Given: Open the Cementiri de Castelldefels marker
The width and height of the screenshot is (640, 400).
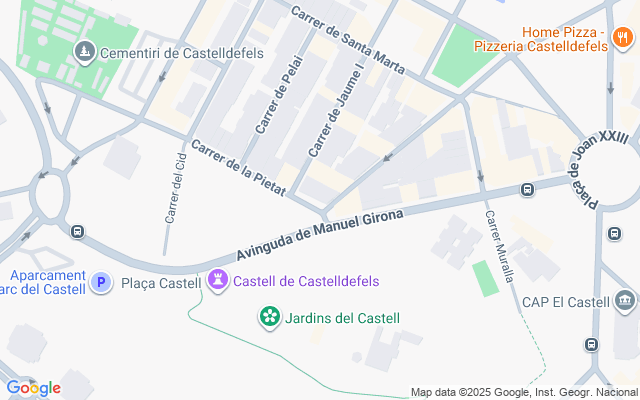Looking at the screenshot, I should (x=87, y=51).
